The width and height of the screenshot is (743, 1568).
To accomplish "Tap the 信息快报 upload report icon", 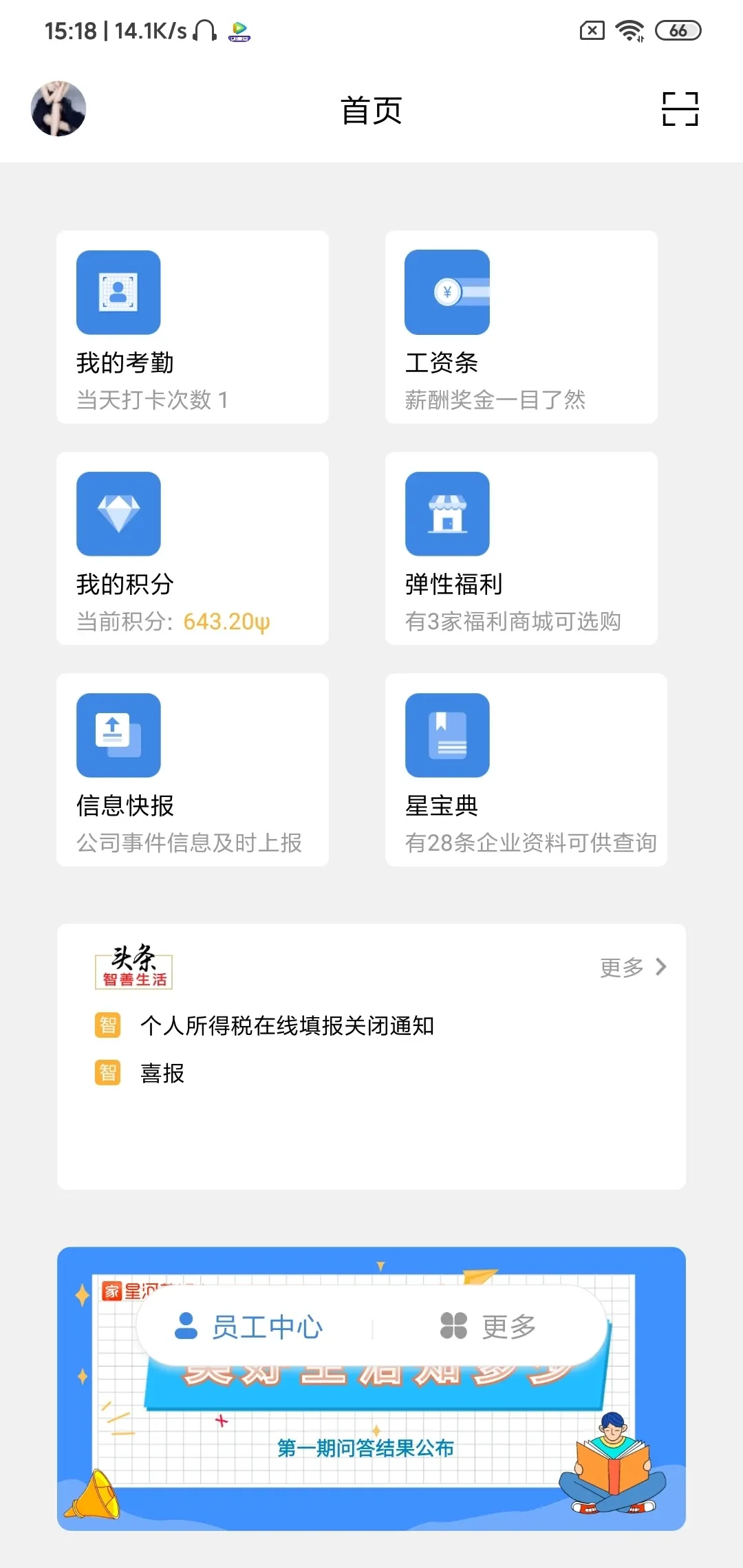I will (x=118, y=734).
